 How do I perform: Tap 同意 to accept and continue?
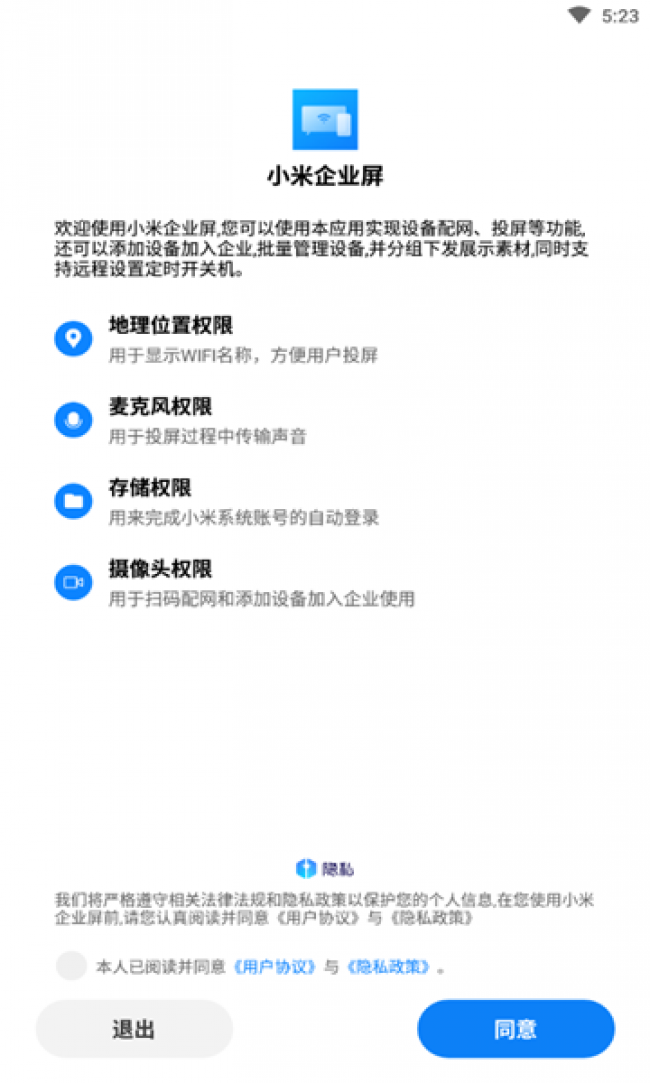[x=515, y=1029]
